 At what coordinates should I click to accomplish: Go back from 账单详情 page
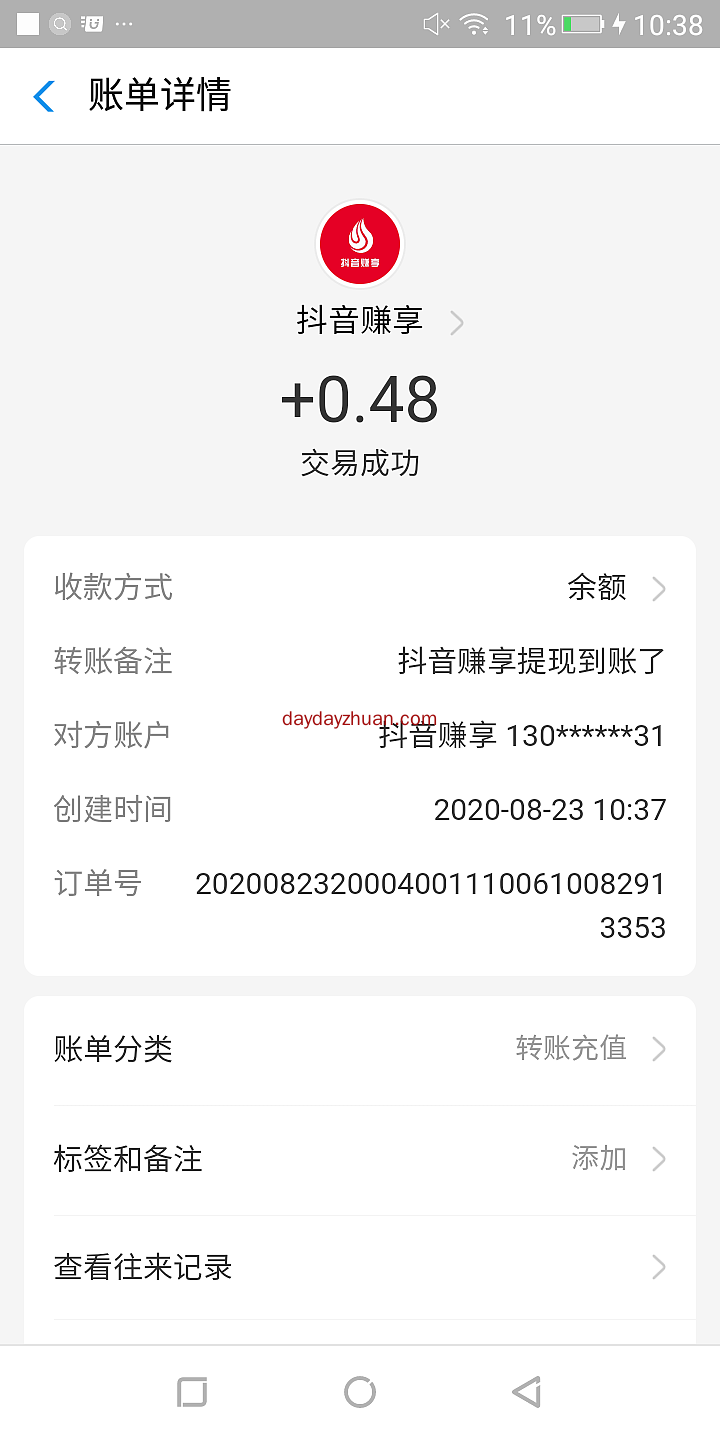click(x=44, y=96)
